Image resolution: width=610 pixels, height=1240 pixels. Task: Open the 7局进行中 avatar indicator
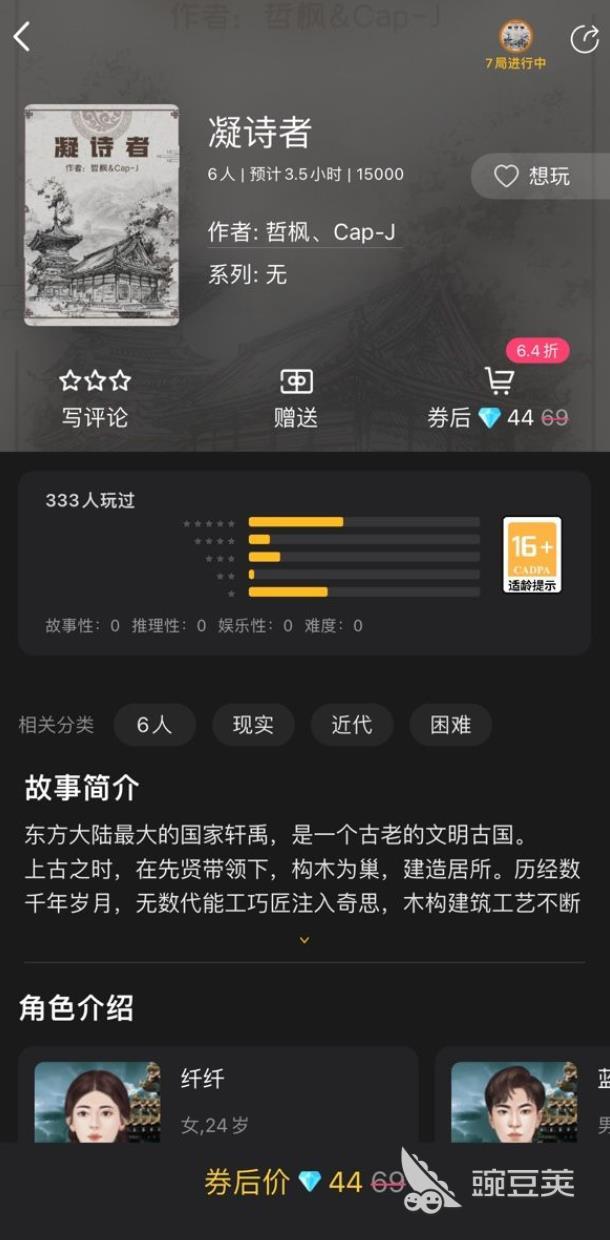click(516, 39)
